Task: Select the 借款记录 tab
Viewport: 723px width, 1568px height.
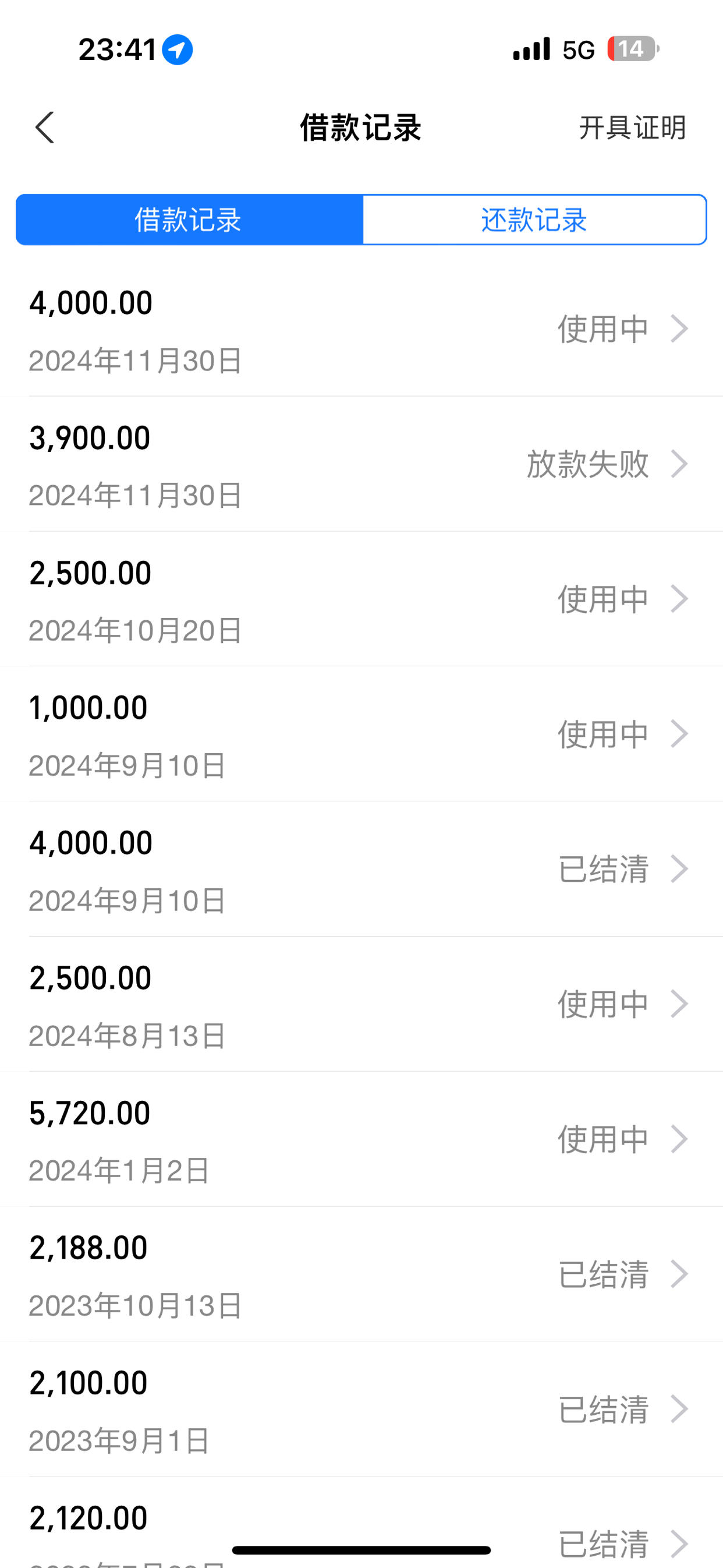Action: pyautogui.click(x=189, y=220)
